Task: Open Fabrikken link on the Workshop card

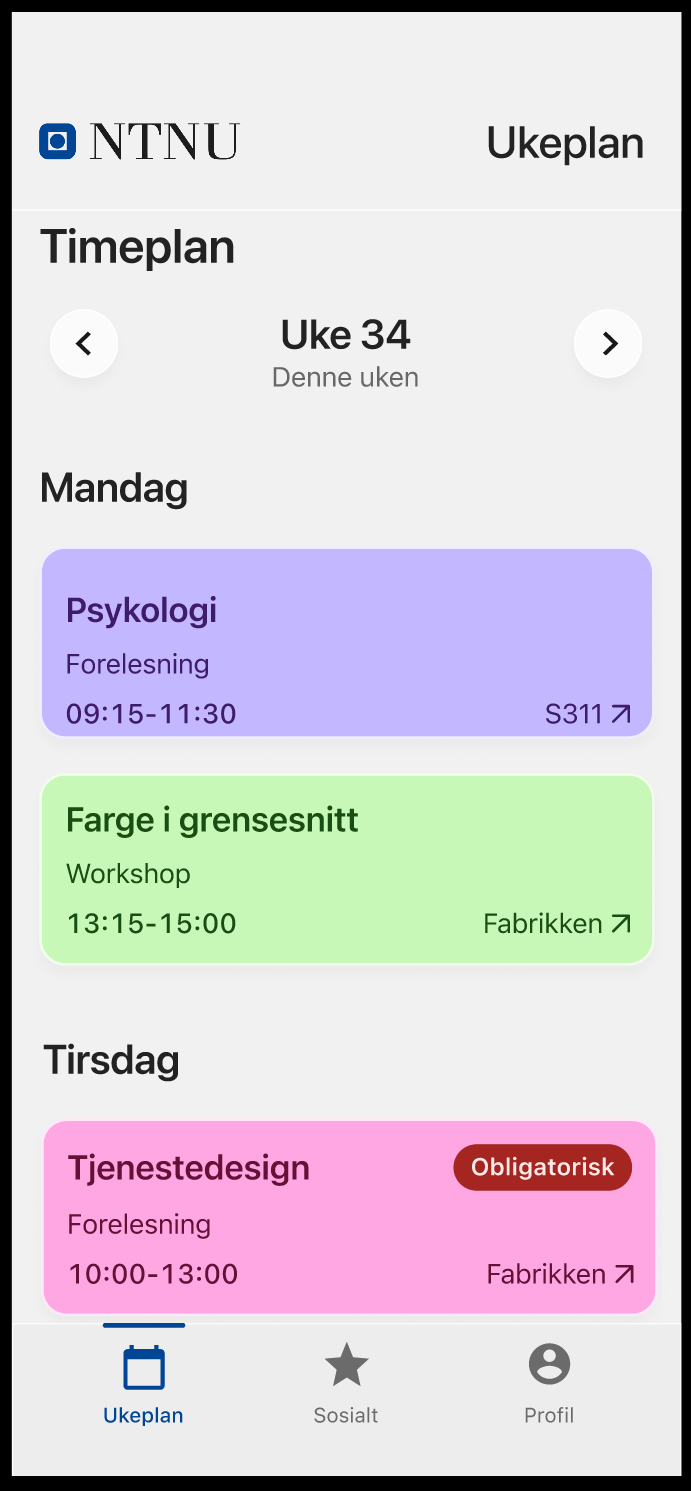Action: (557, 924)
